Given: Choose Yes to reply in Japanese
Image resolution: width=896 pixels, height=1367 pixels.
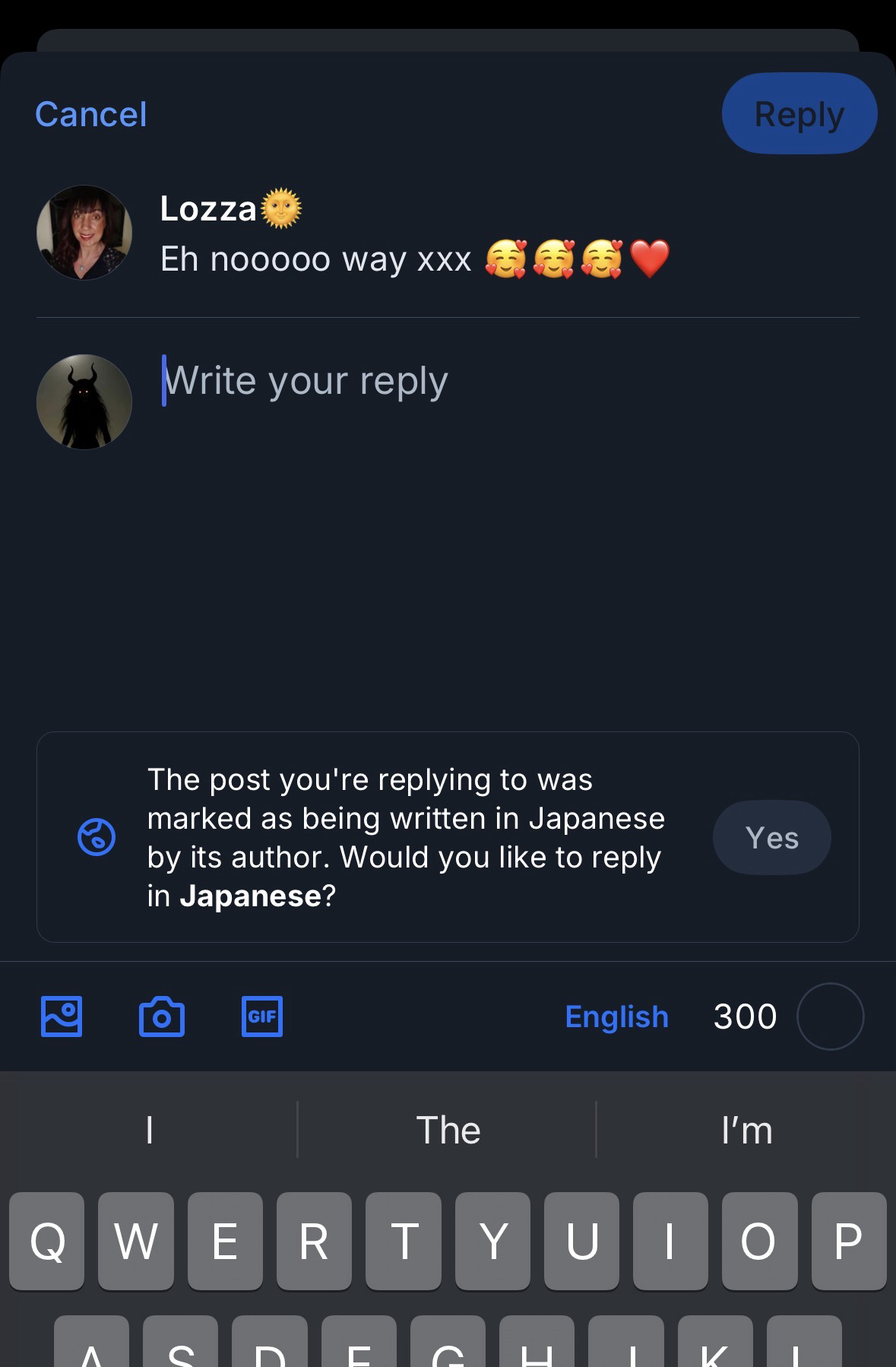Looking at the screenshot, I should [x=771, y=838].
